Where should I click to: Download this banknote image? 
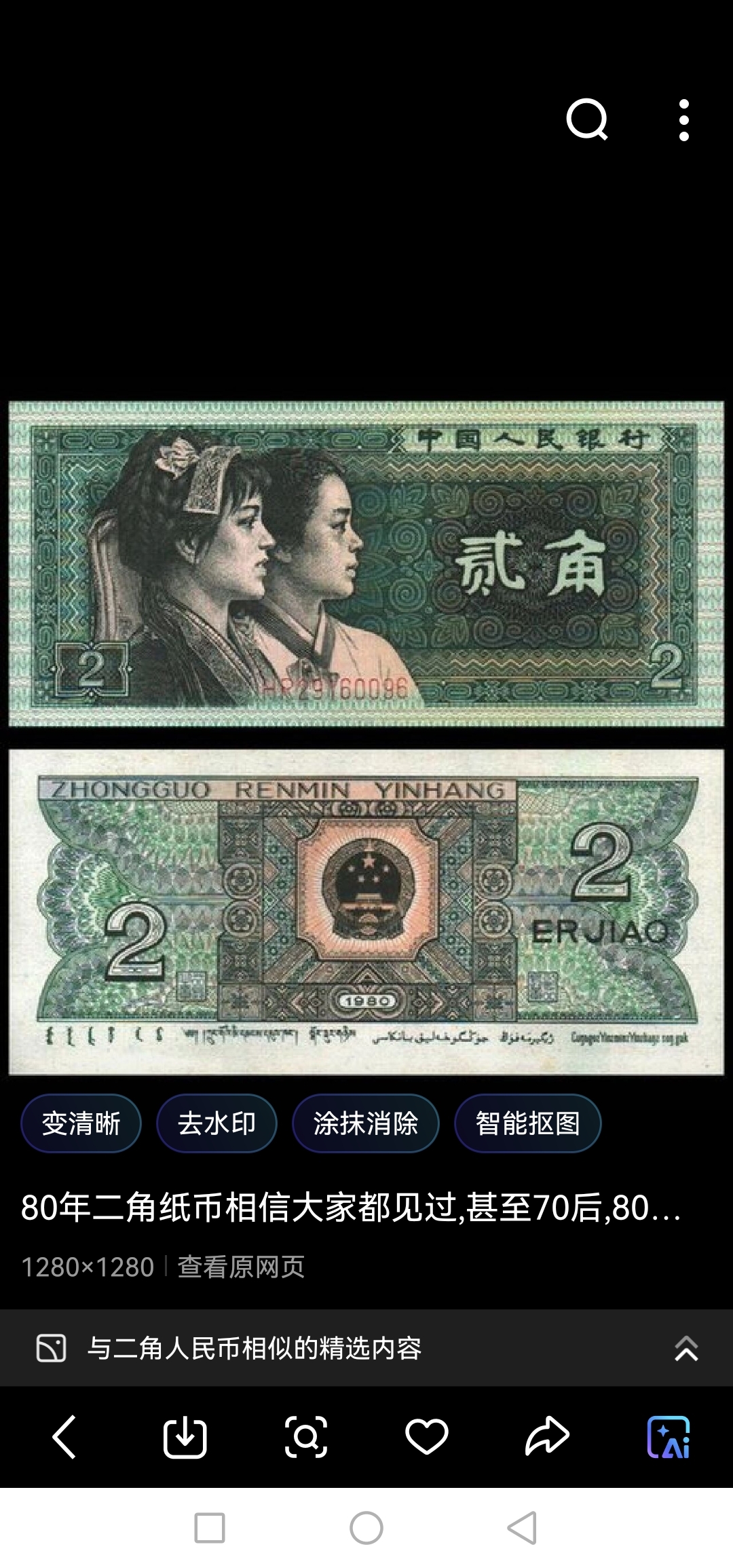click(x=185, y=1436)
